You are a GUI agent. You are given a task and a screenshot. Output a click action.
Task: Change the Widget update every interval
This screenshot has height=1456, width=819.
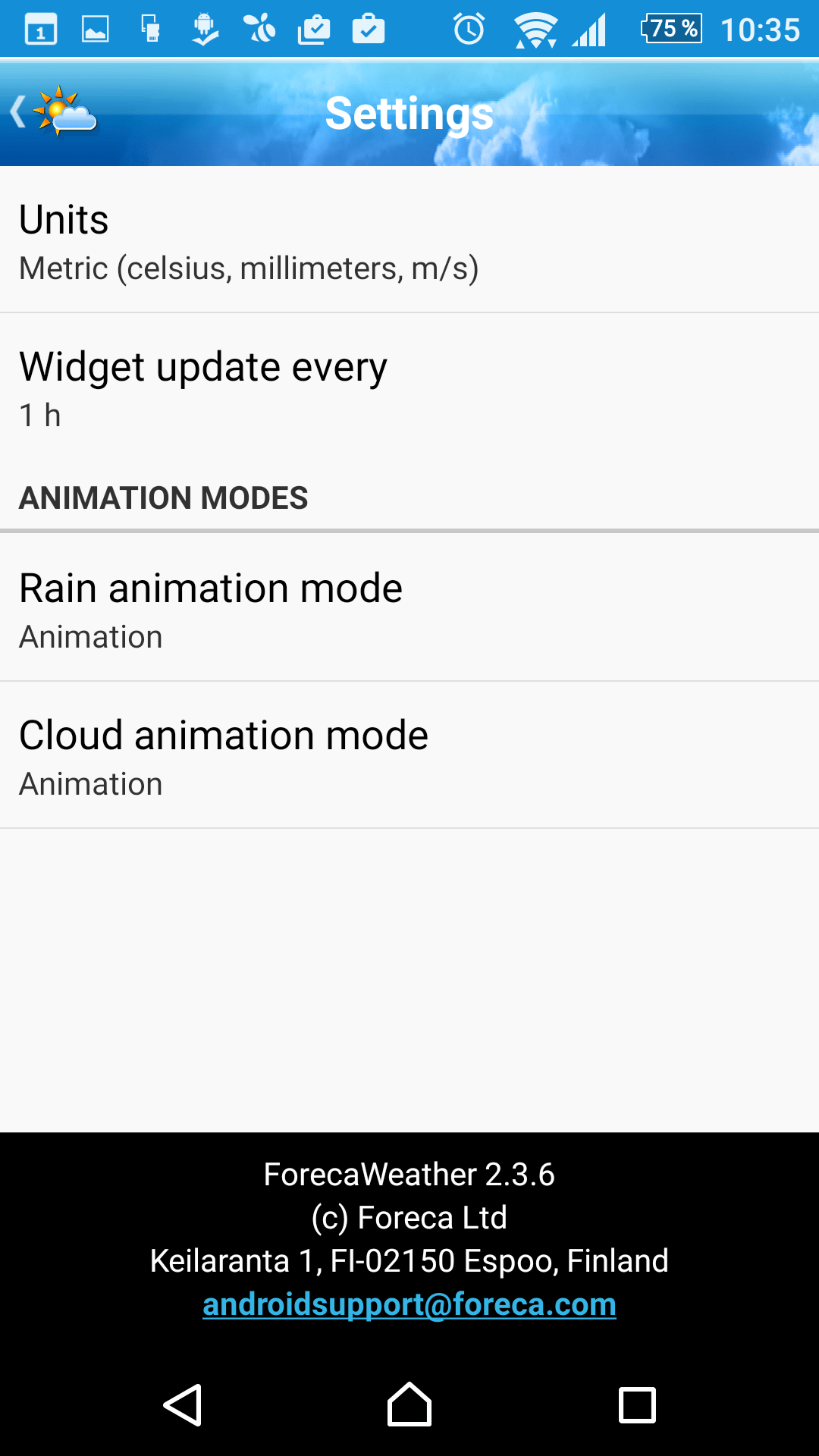[409, 388]
